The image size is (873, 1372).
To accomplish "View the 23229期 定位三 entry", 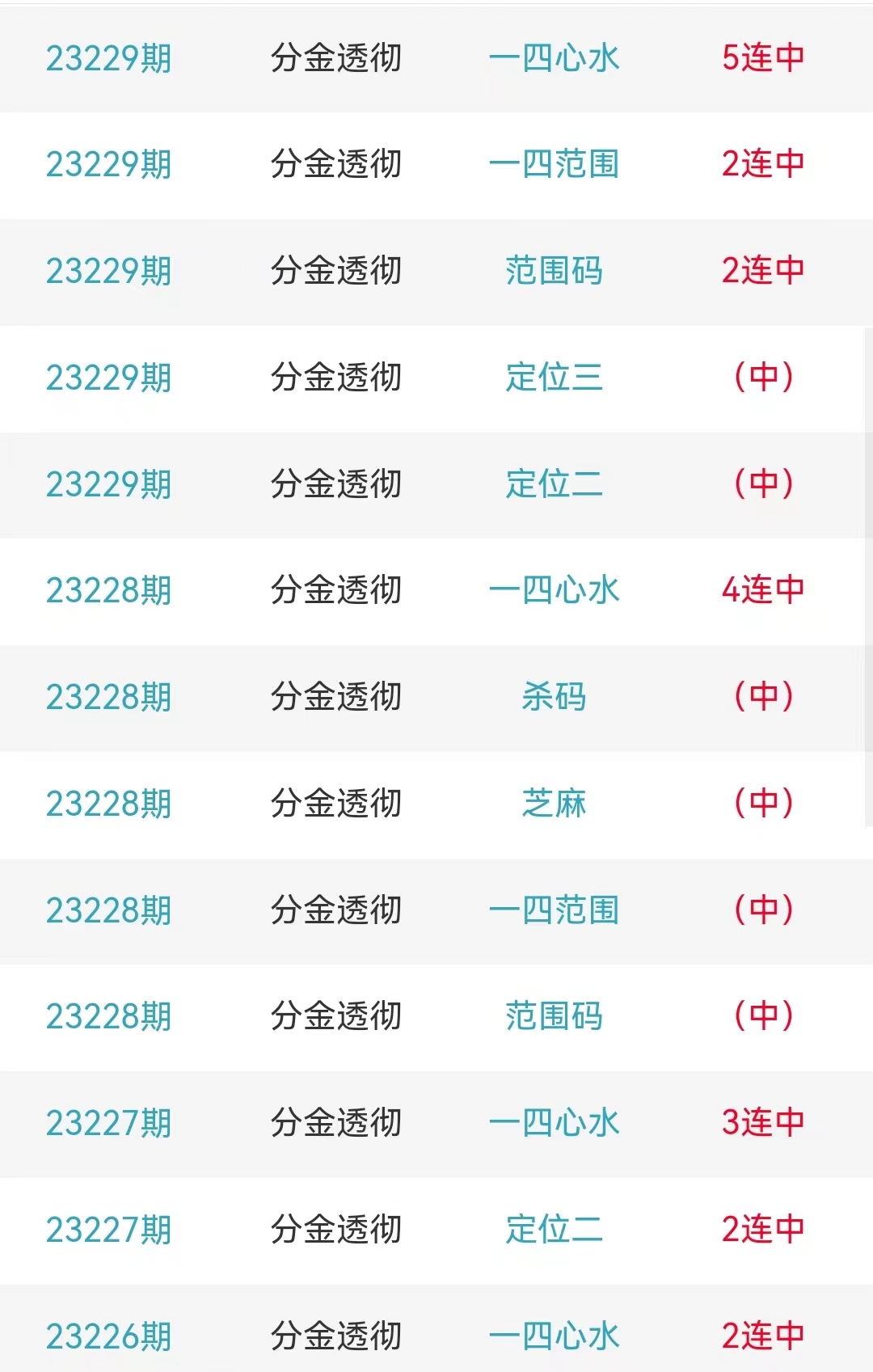I will (554, 378).
